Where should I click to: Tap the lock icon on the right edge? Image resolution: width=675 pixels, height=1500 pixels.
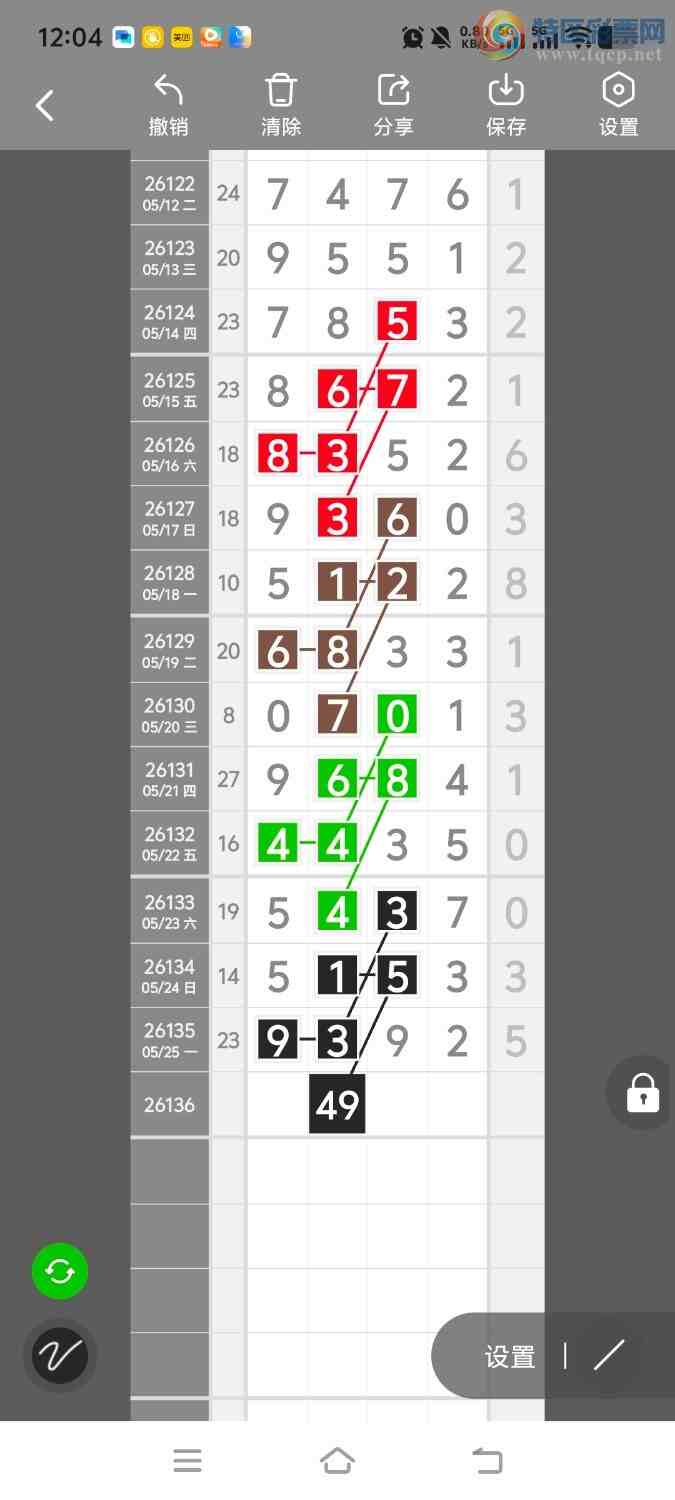click(643, 1093)
